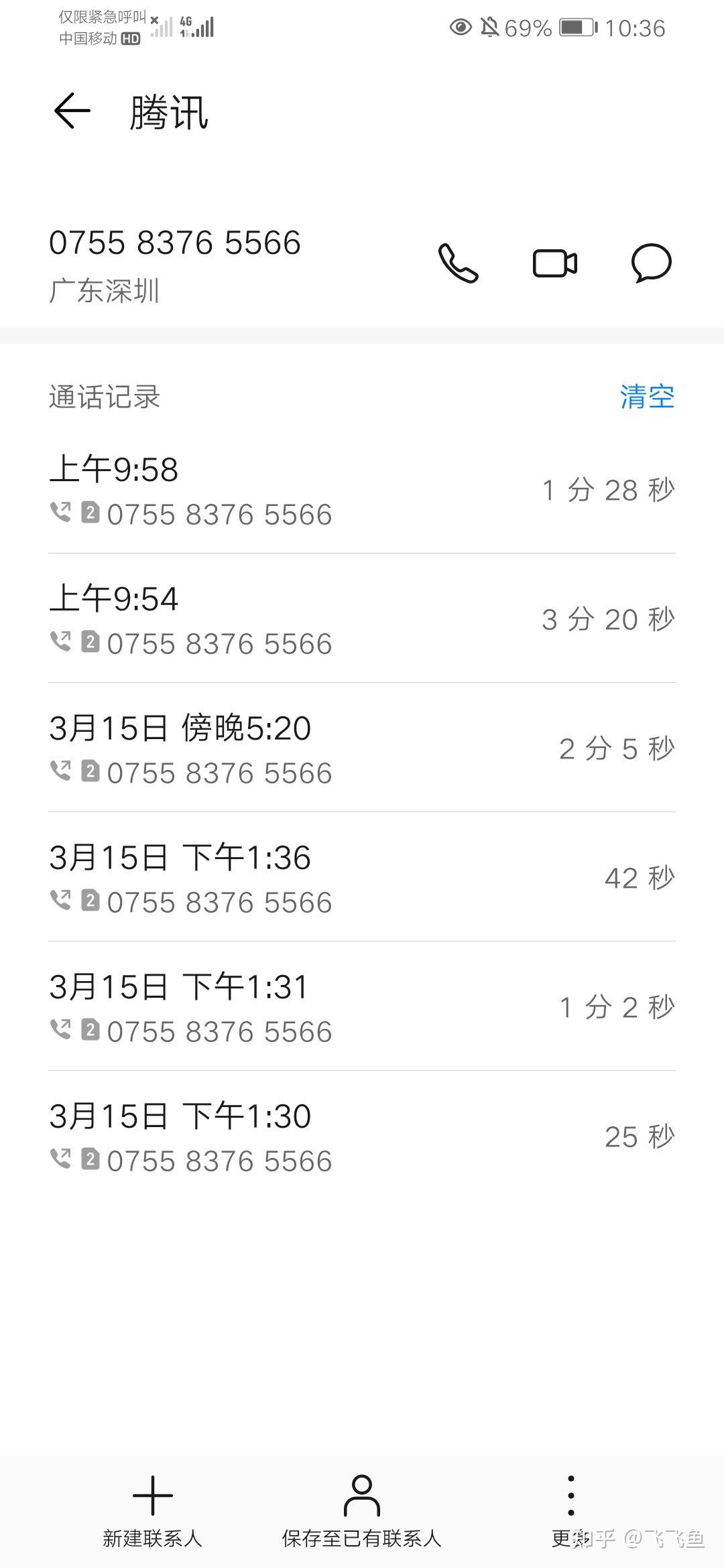The image size is (724, 1568).
Task: Select the 3月15日 傍晚5:20 call entry
Action: 362,748
